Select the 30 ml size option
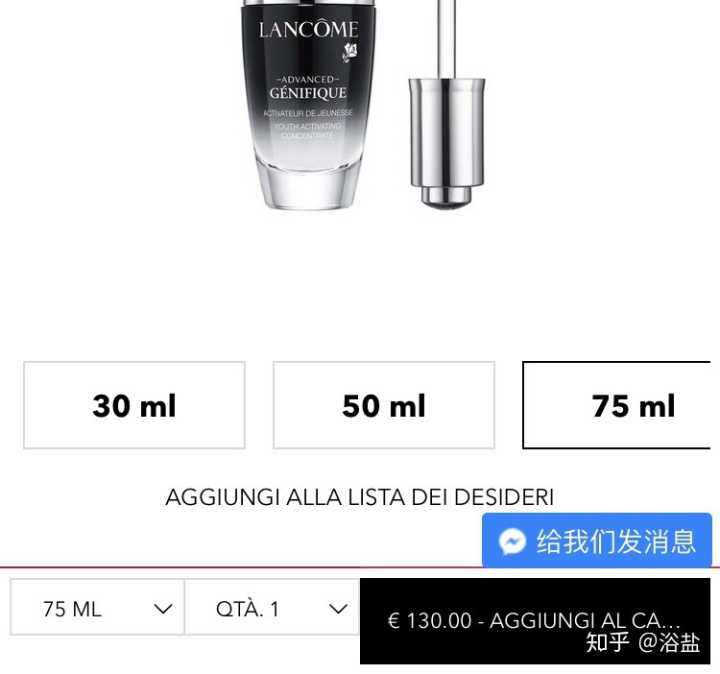 click(134, 405)
